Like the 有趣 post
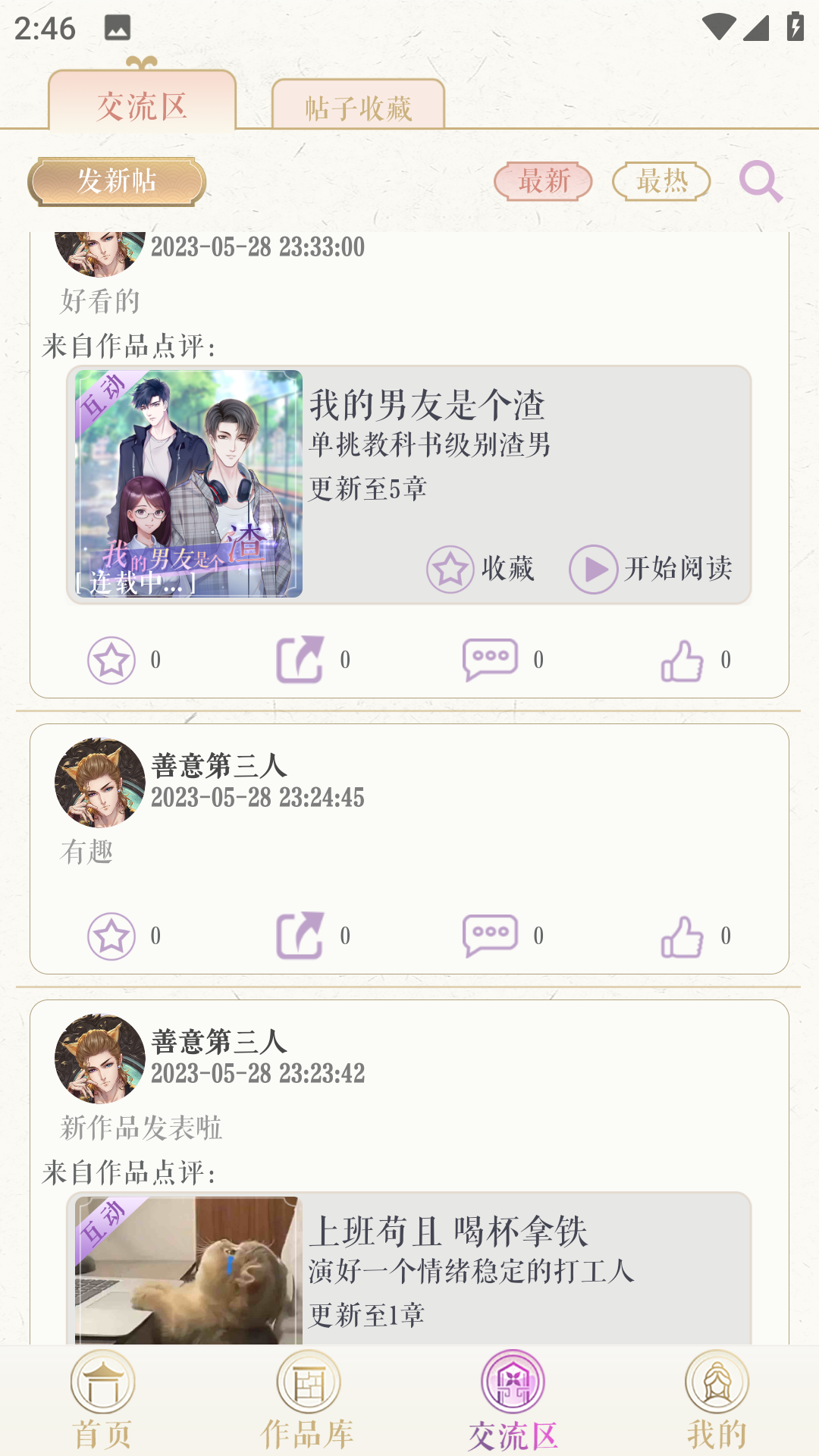Image resolution: width=819 pixels, height=1456 pixels. tap(682, 936)
